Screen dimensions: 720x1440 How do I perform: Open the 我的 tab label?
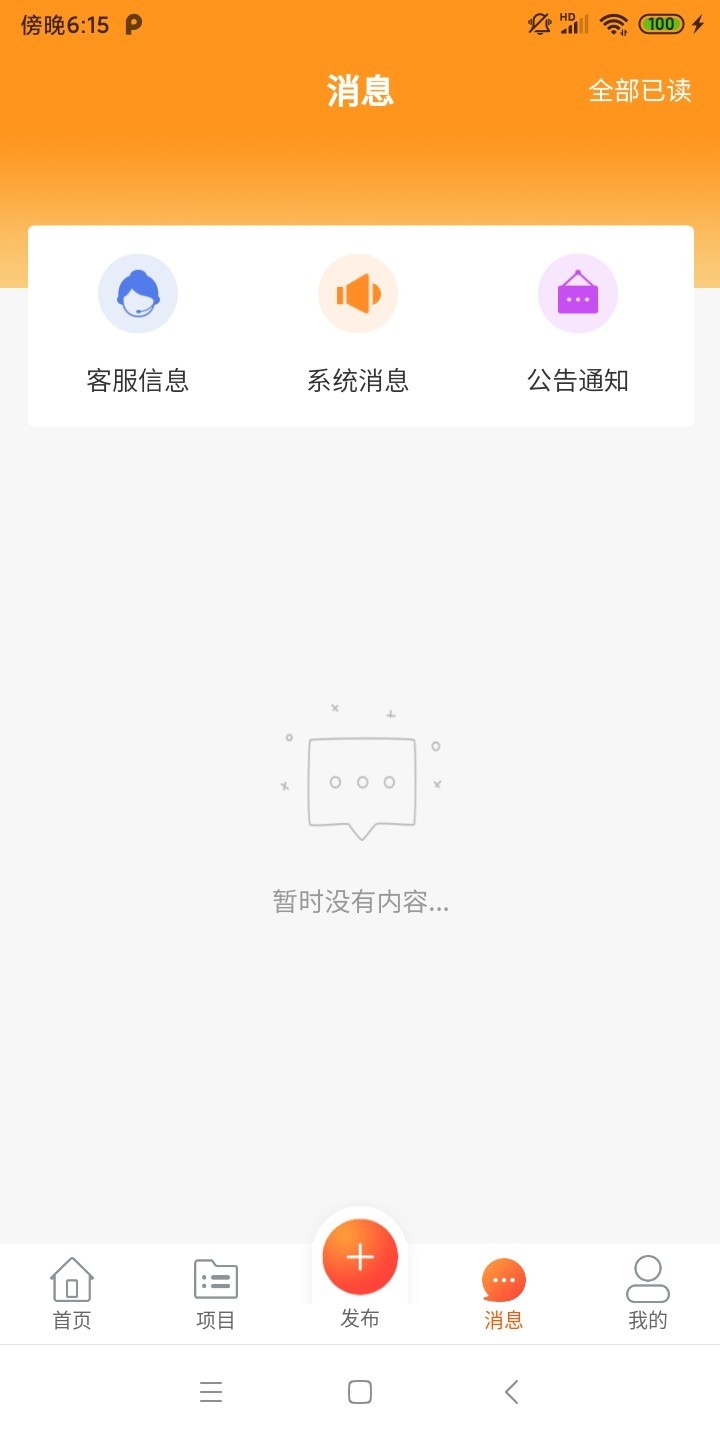coord(647,1319)
